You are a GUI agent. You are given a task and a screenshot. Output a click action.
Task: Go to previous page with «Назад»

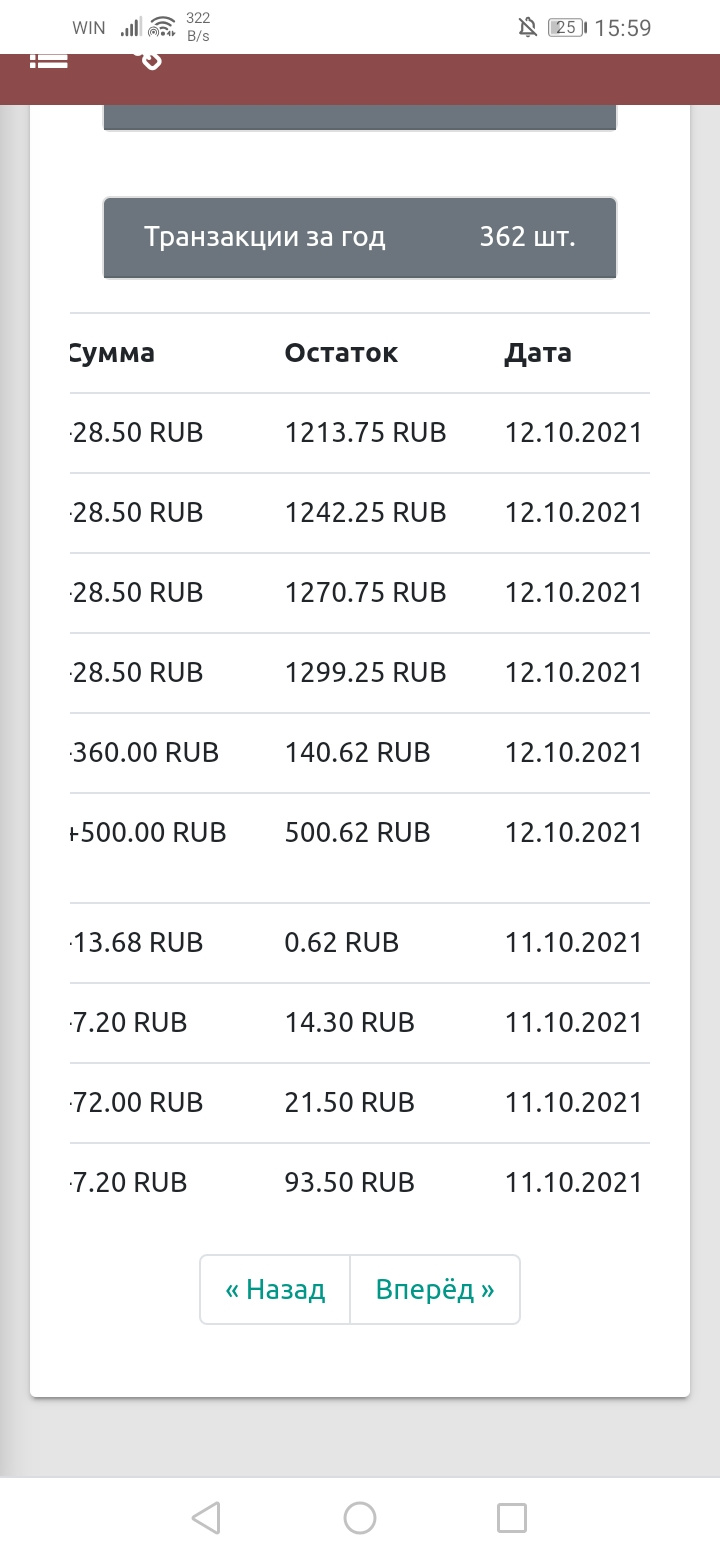click(275, 1289)
